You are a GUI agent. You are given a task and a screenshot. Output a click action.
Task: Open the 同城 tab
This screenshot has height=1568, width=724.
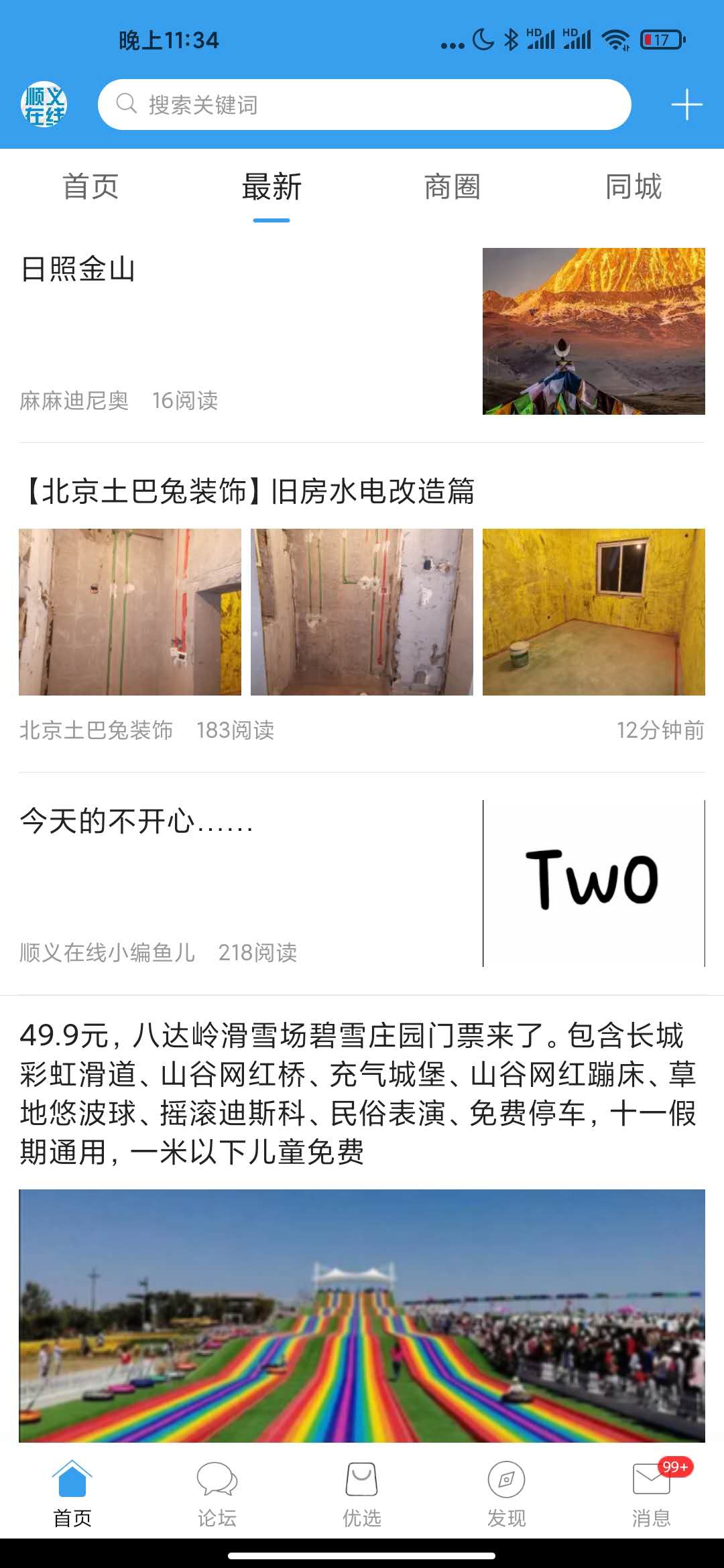pyautogui.click(x=633, y=187)
